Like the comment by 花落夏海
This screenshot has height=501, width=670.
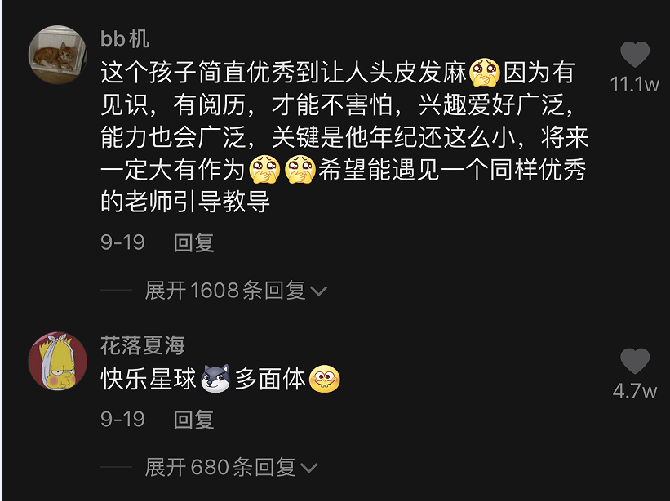pyautogui.click(x=634, y=362)
